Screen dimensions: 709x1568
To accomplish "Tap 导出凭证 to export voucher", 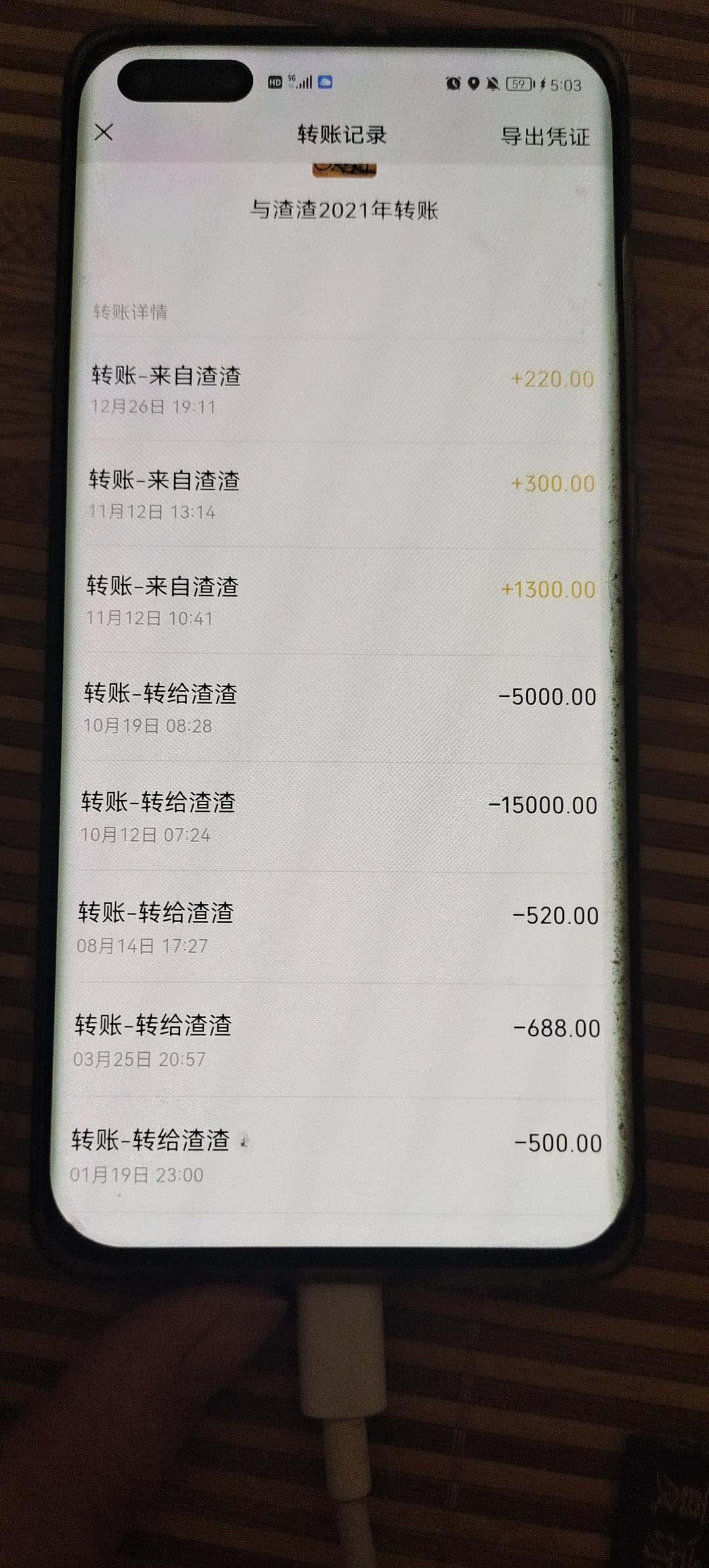I will point(545,137).
